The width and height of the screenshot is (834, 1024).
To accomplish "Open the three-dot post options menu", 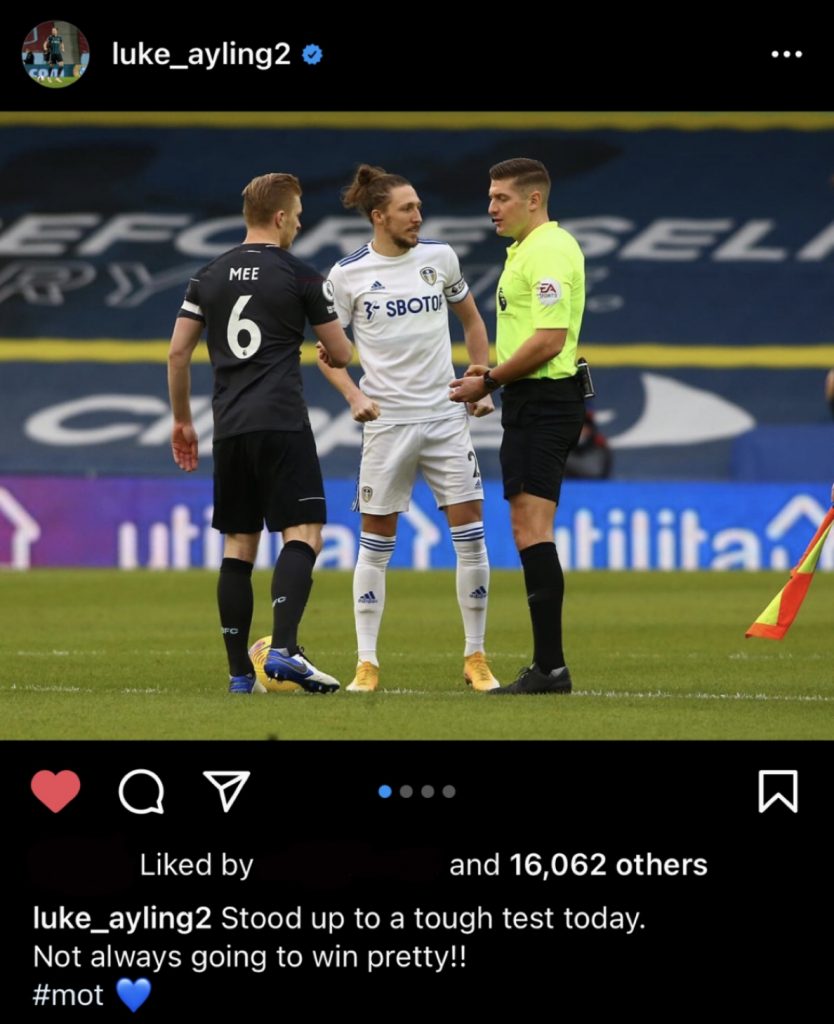I will (x=786, y=54).
